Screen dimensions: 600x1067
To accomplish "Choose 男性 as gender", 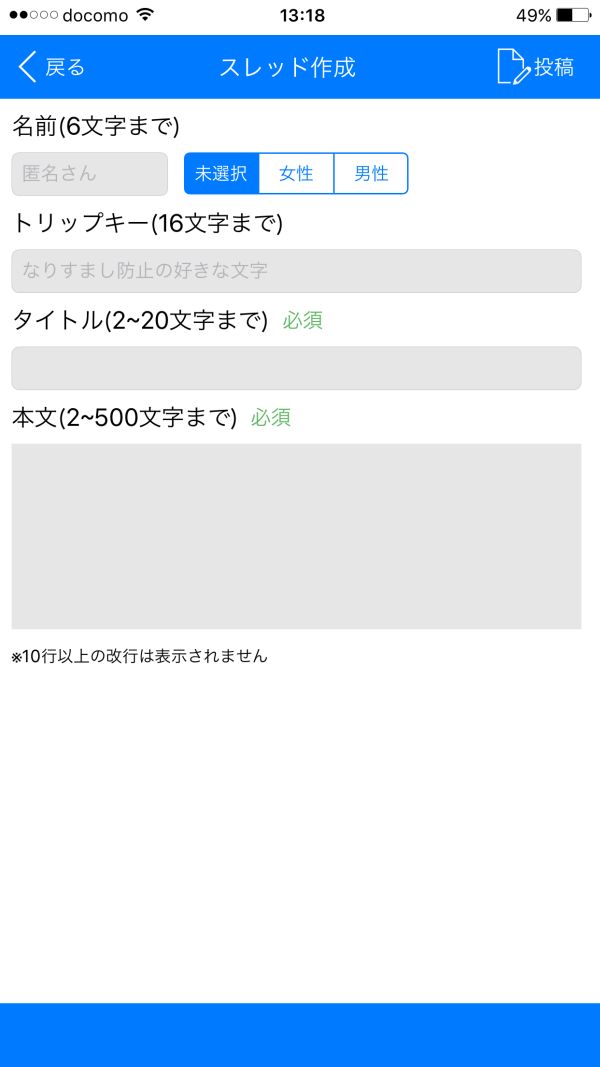I will 371,174.
